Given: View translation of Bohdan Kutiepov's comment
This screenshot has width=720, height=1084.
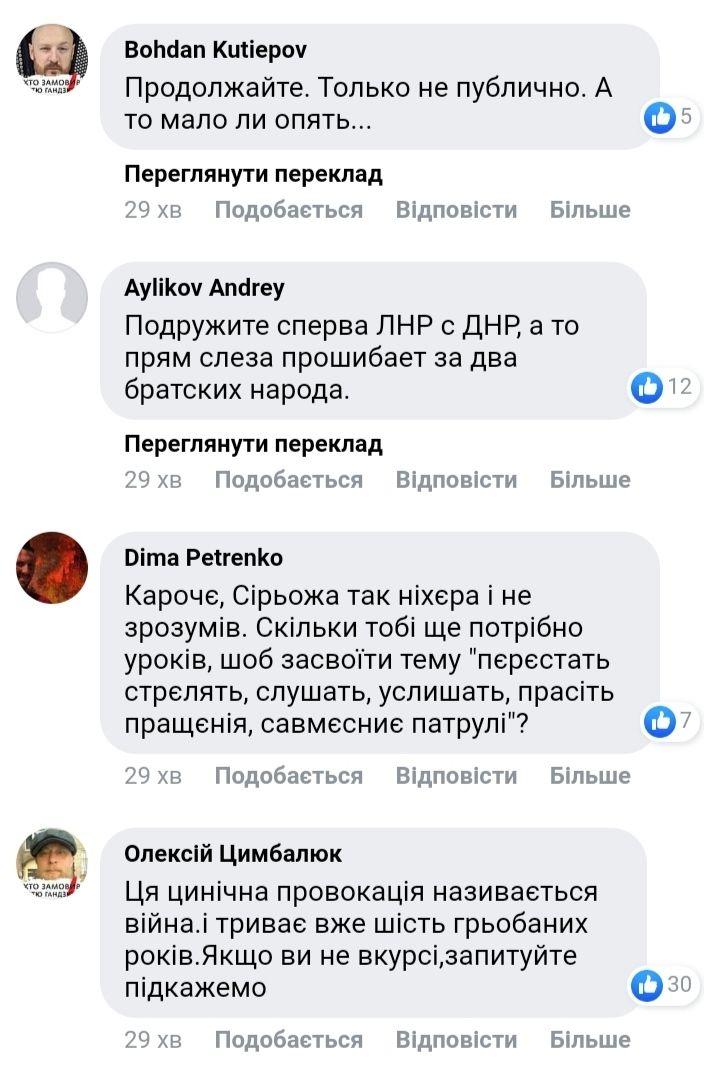Looking at the screenshot, I should pos(253,174).
